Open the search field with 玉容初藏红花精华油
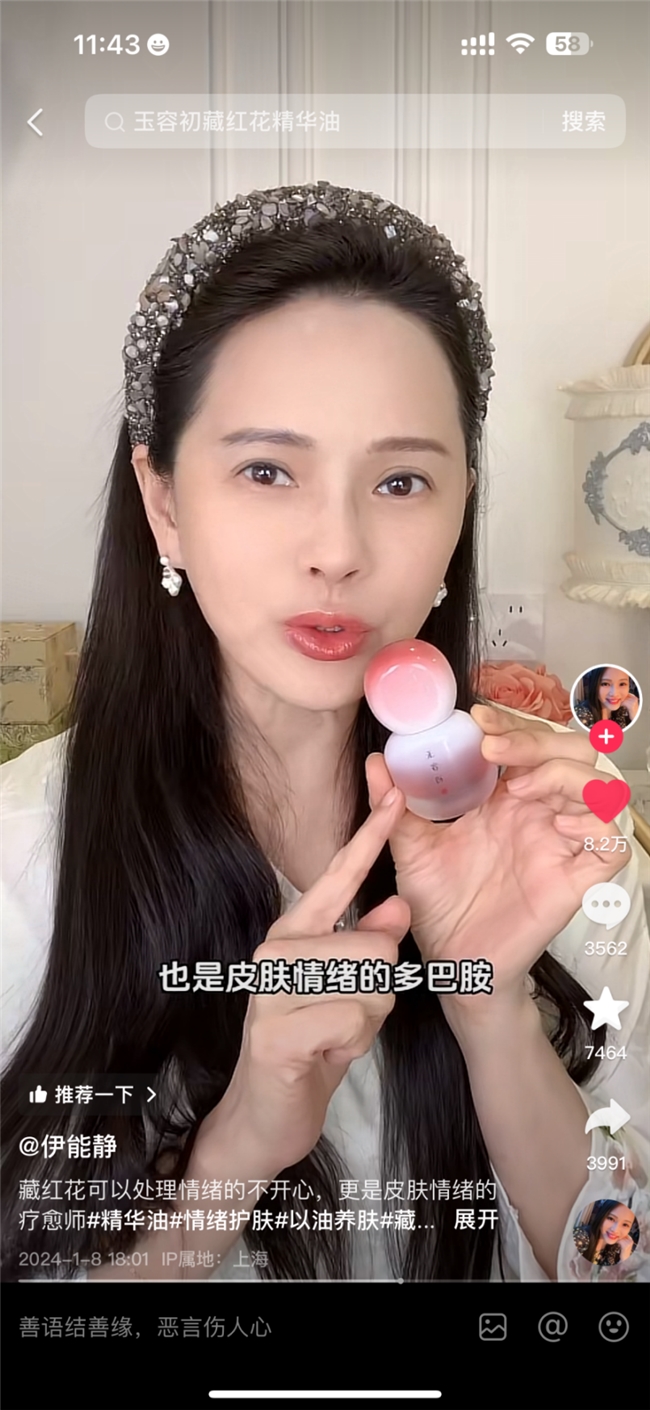The image size is (650, 1410). [x=320, y=122]
